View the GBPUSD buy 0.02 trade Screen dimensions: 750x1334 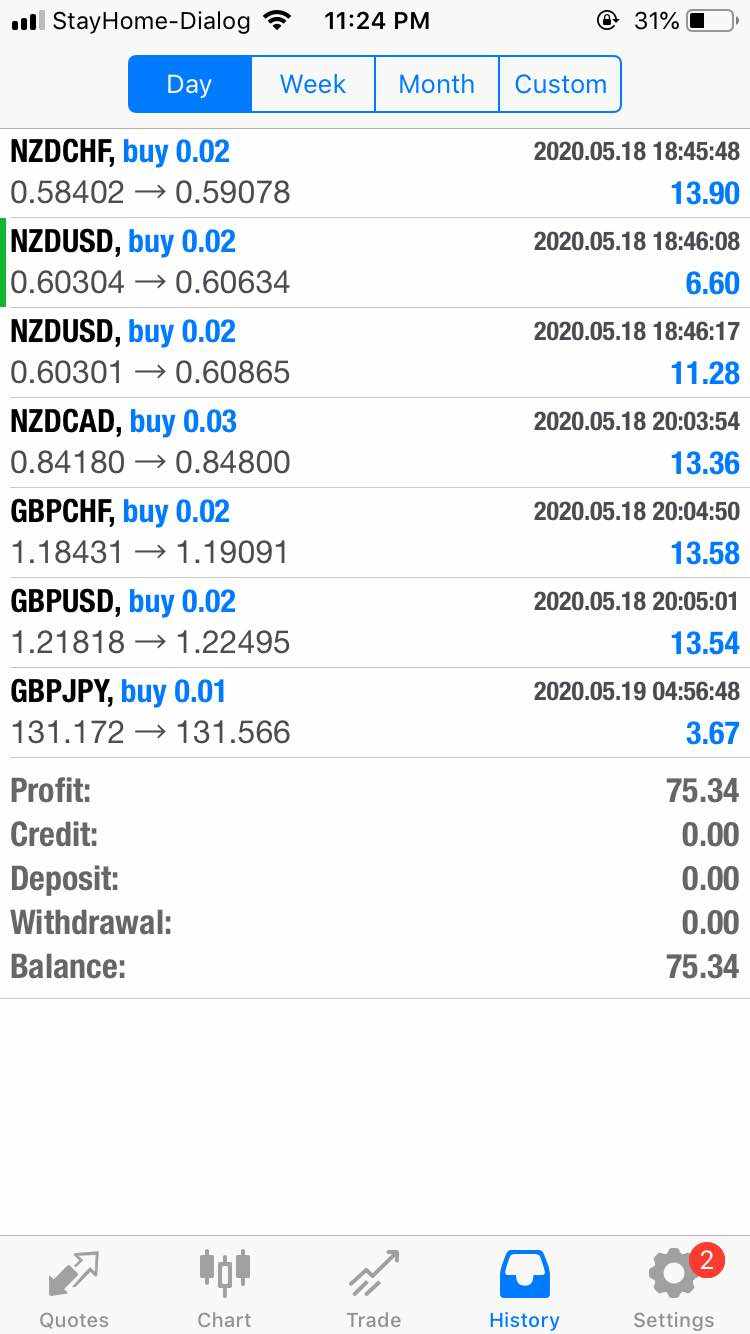click(x=375, y=623)
